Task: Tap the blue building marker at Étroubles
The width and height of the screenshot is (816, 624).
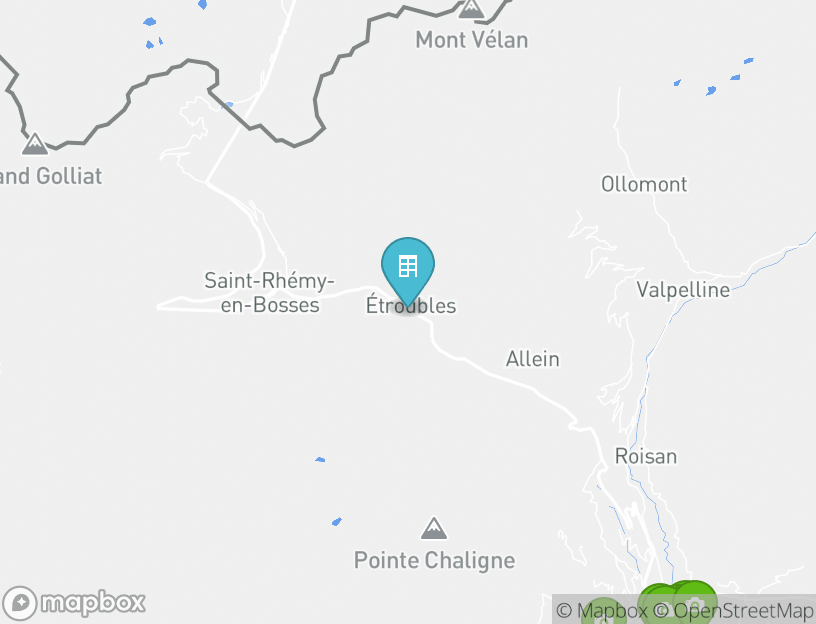Action: pos(407,268)
